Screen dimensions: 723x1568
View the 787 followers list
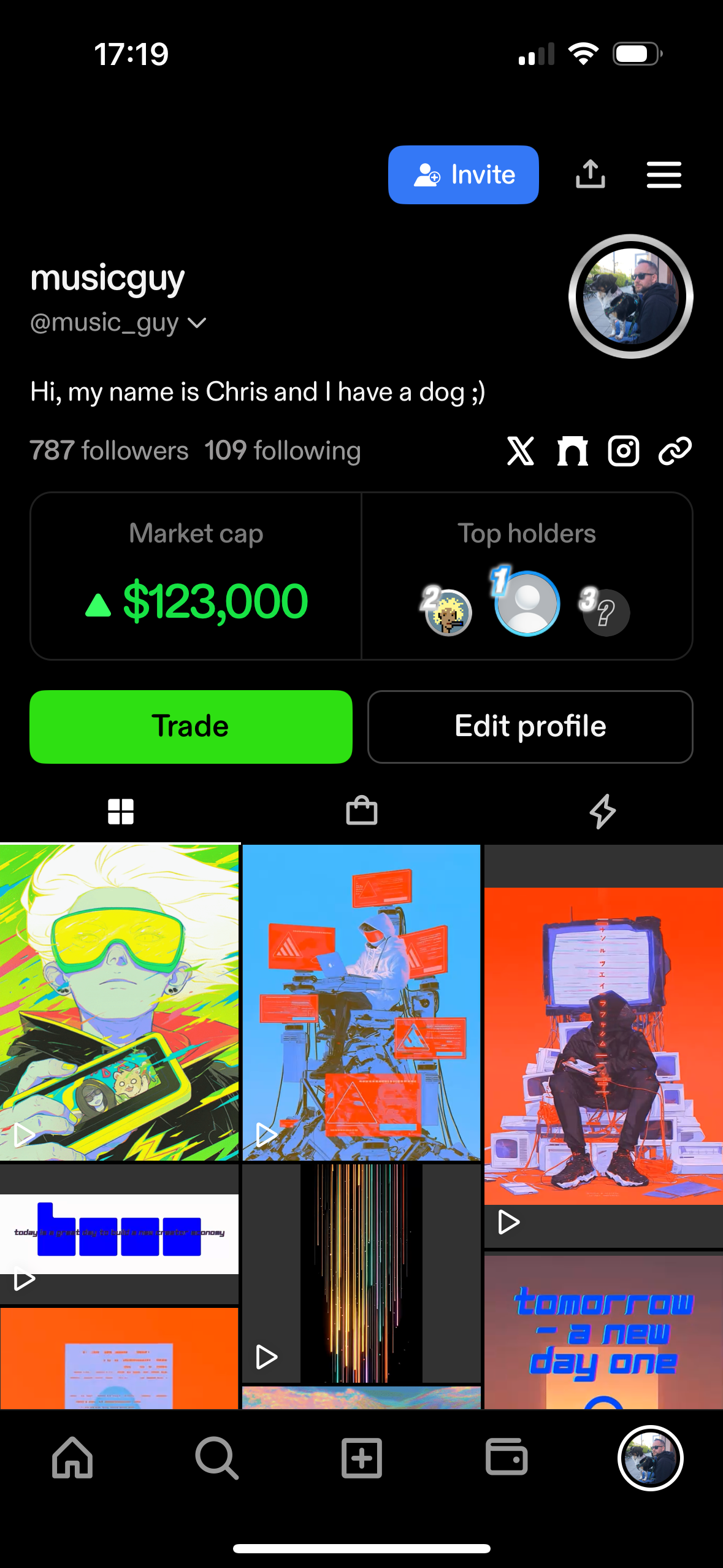109,451
